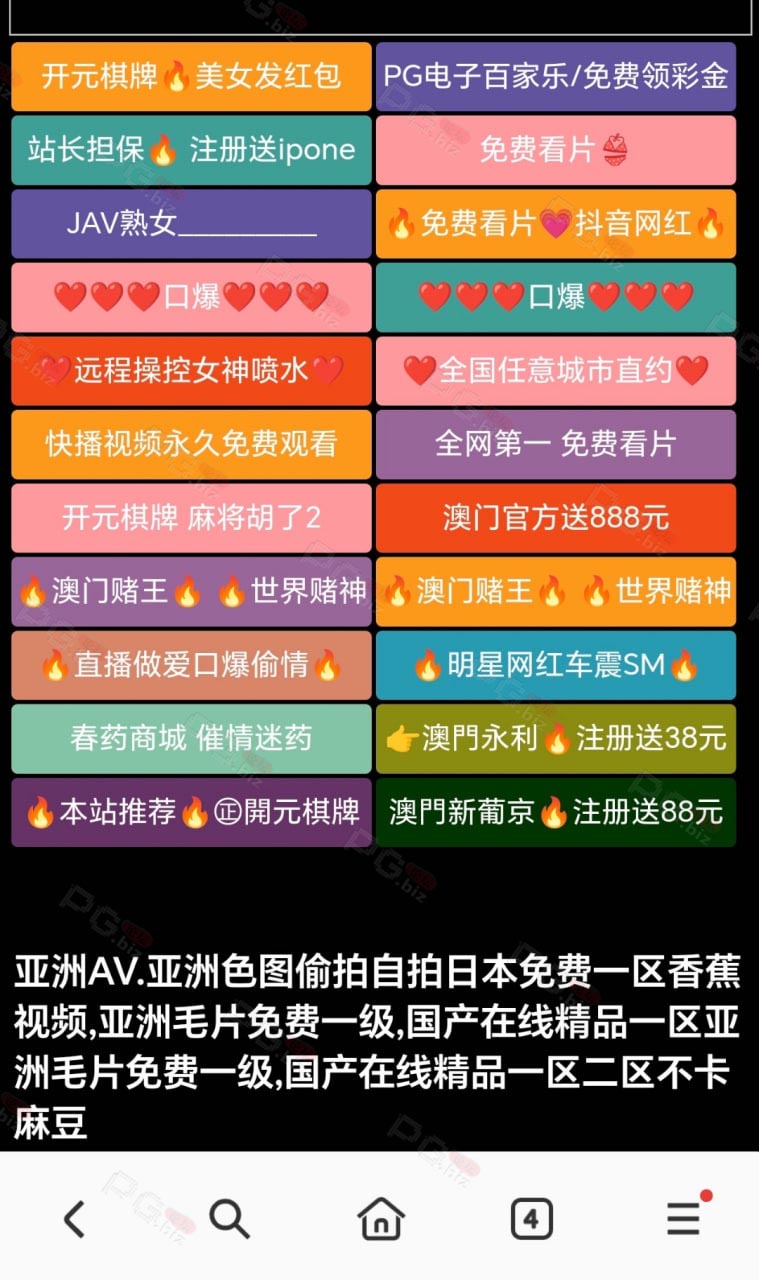Open the tab switcher showing 4 tabs

531,1219
